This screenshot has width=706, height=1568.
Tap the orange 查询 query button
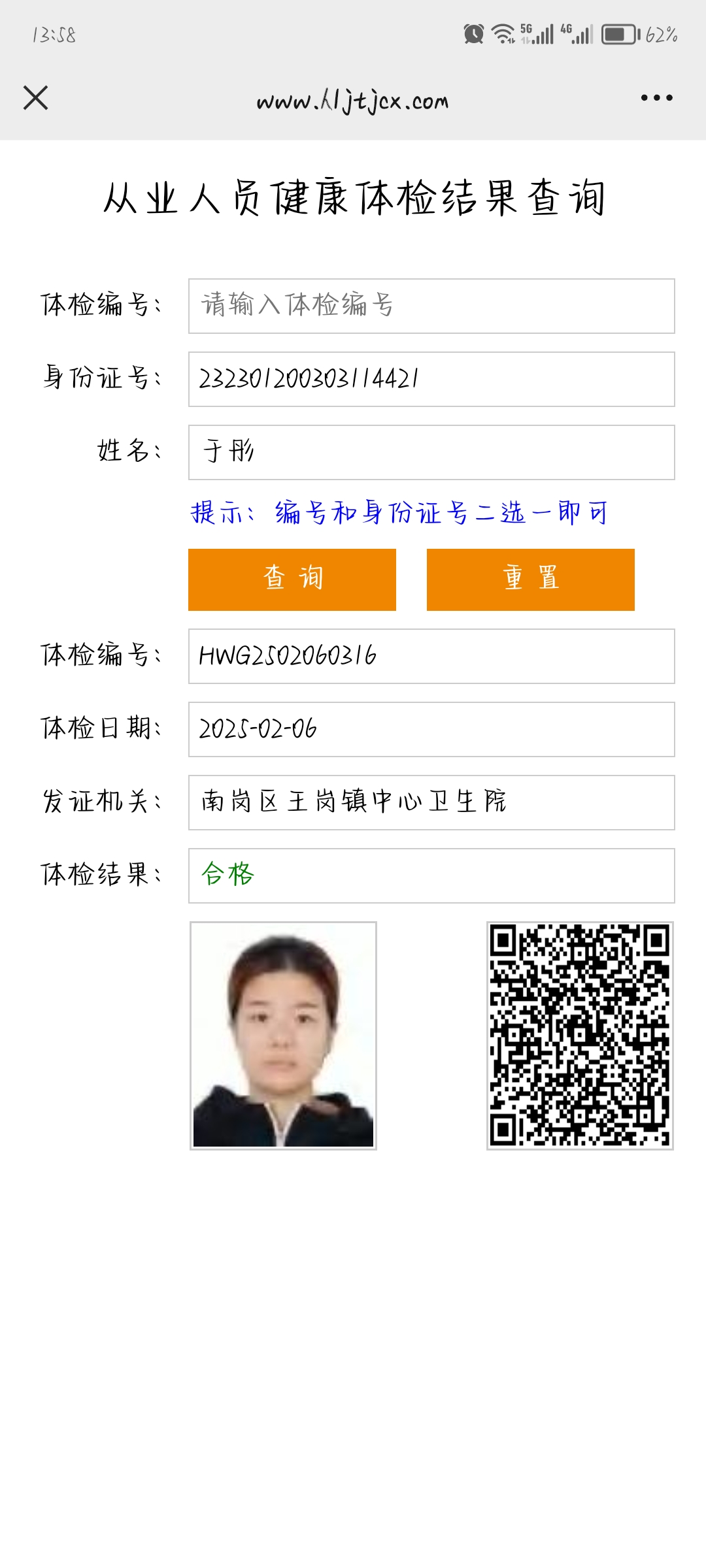pos(292,580)
